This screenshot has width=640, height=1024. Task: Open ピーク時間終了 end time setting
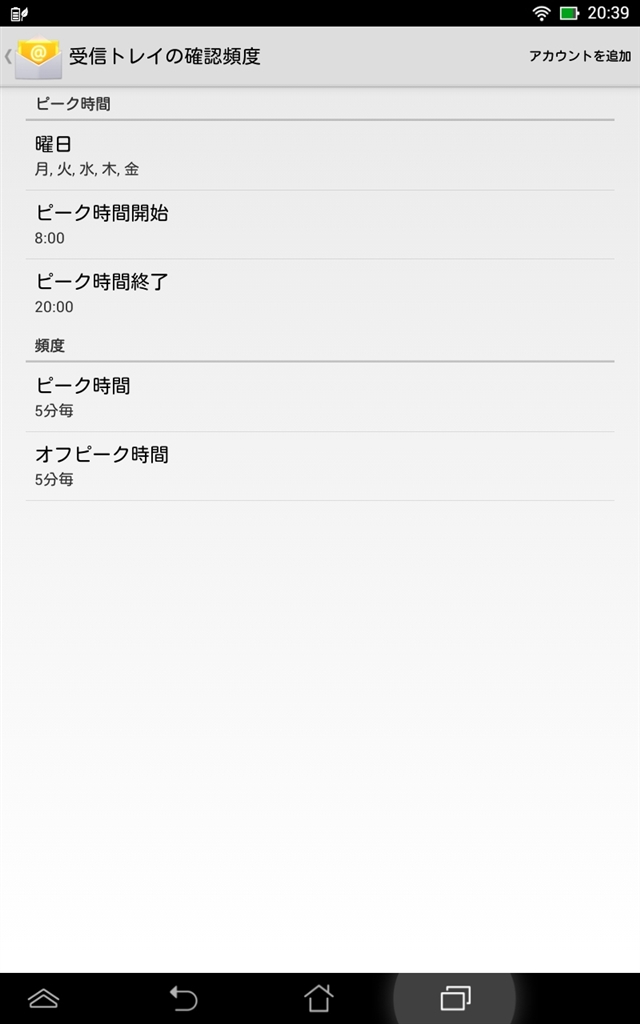click(320, 293)
